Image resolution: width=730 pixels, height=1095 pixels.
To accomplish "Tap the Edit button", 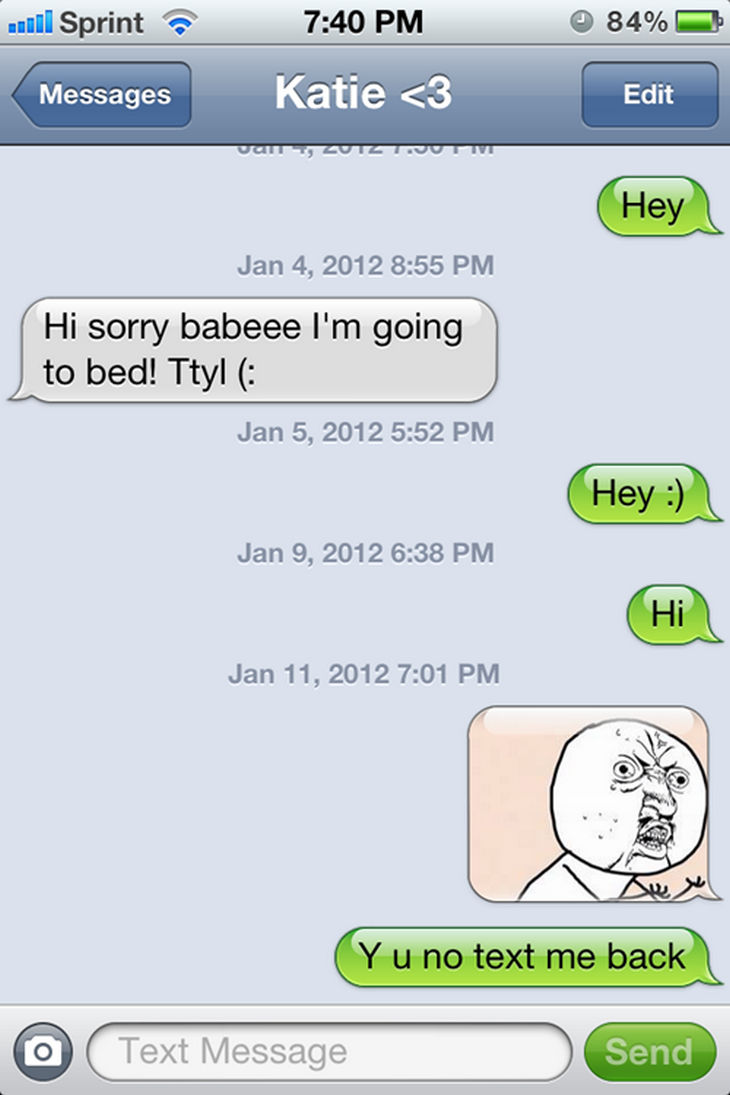I will (x=648, y=95).
